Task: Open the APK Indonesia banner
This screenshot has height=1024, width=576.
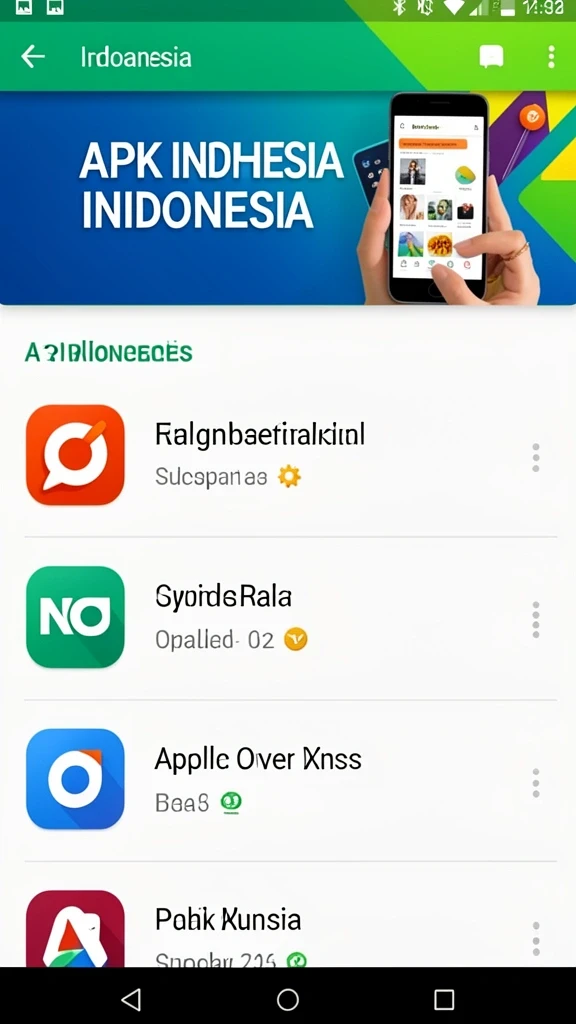Action: point(288,198)
